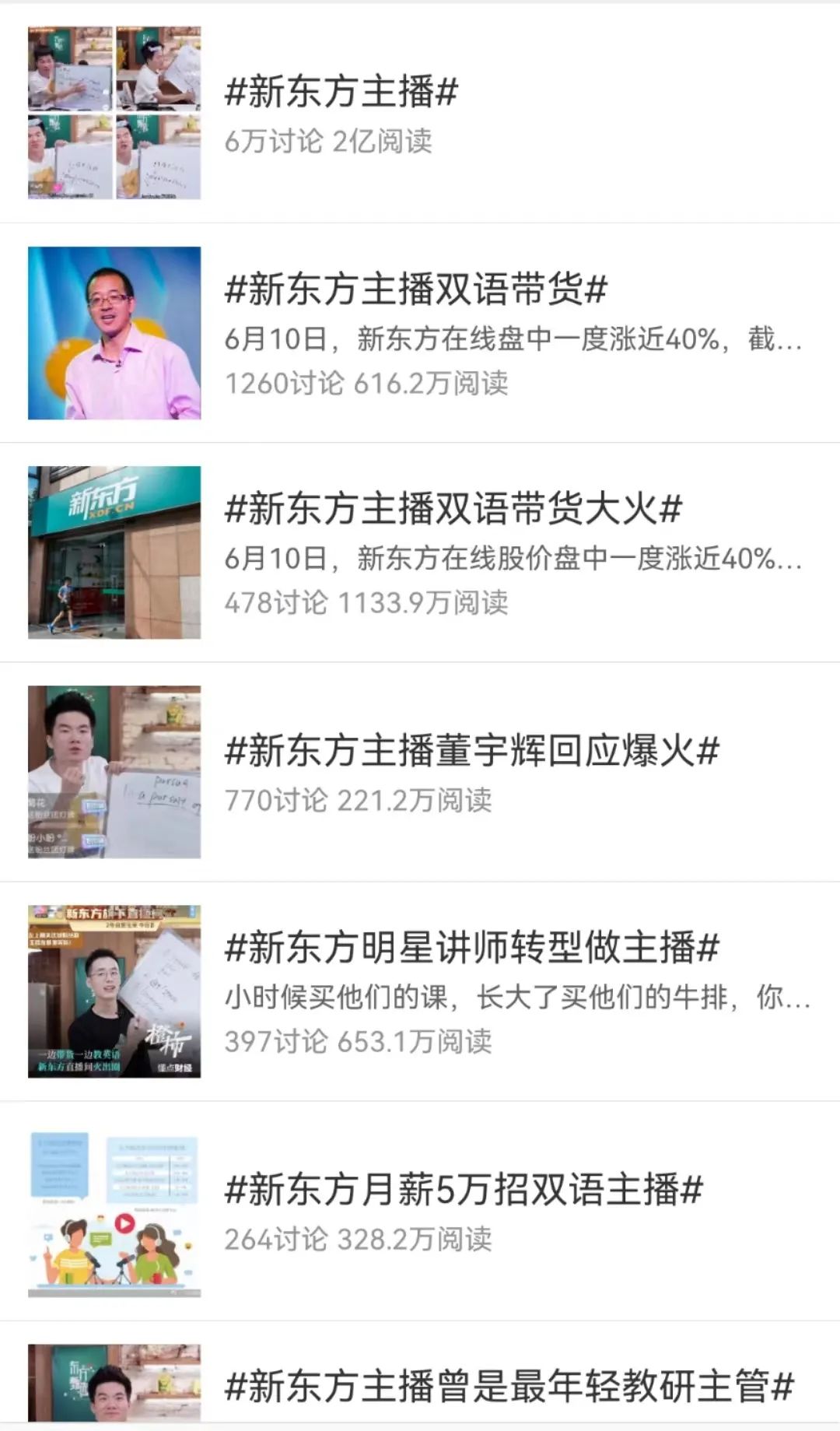Tap the #新东方主播曾是最年轻教研主管# topic
Screen dimensions: 840x1431
click(509, 1387)
